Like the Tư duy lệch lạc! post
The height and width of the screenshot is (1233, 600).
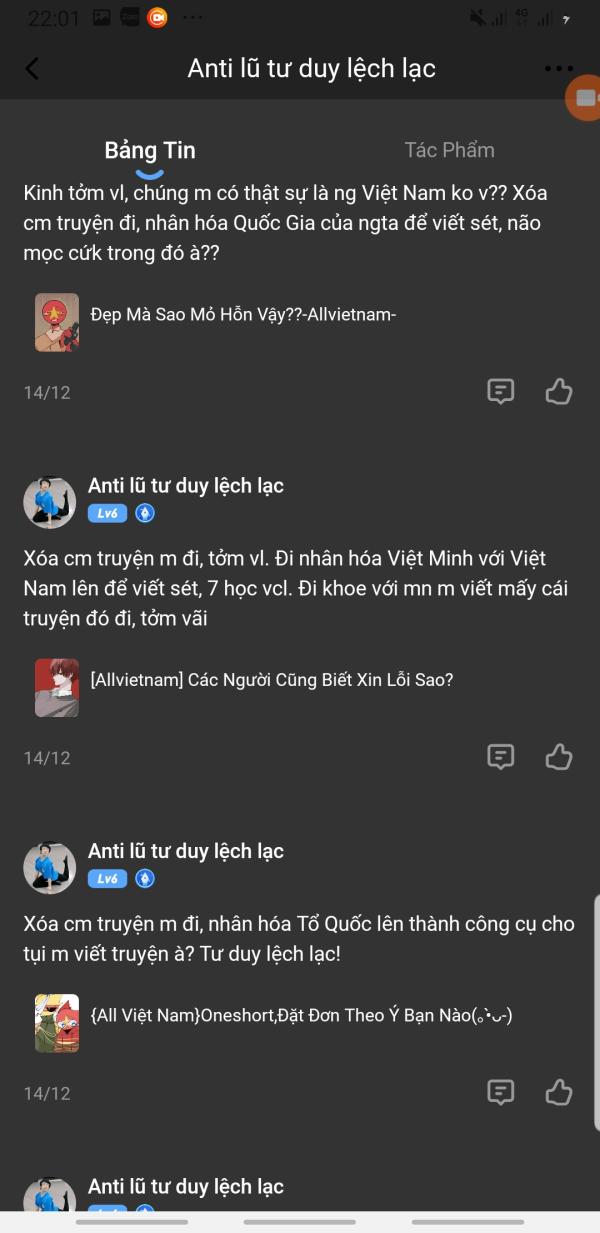(559, 1092)
